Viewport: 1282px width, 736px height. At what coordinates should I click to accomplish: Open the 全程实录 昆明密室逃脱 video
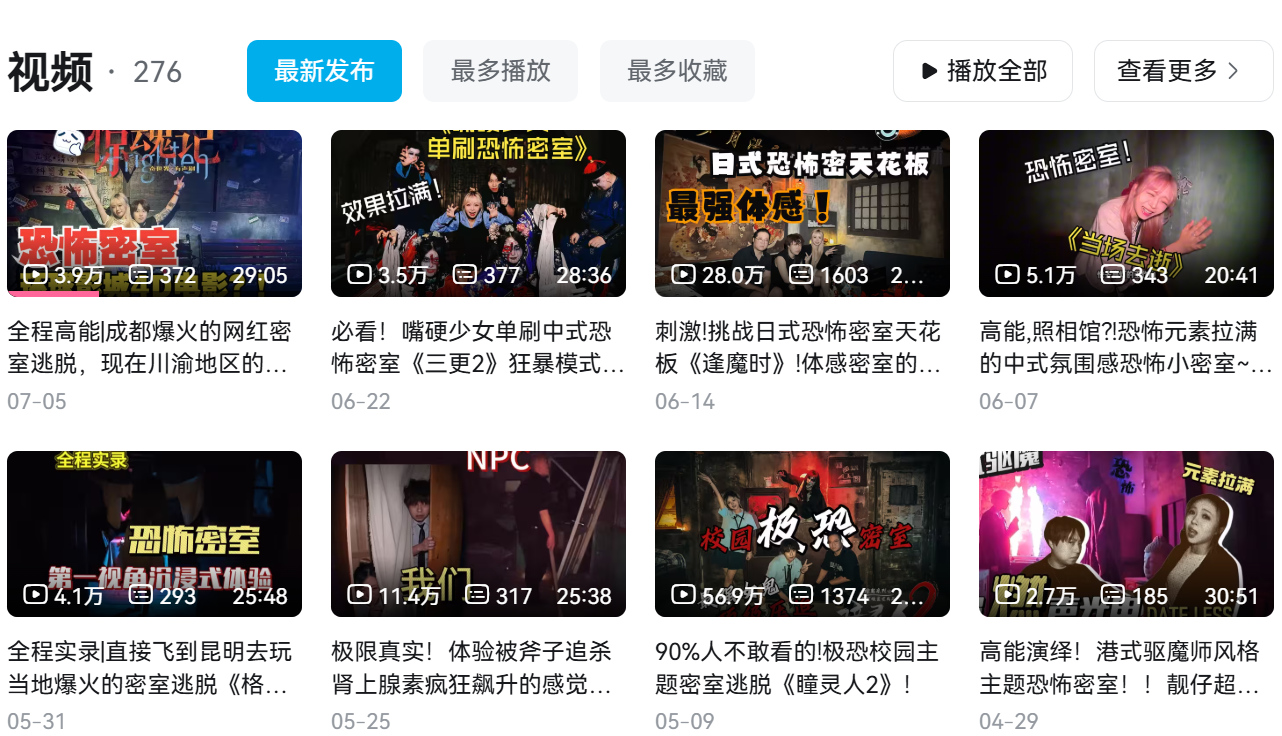[x=154, y=533]
